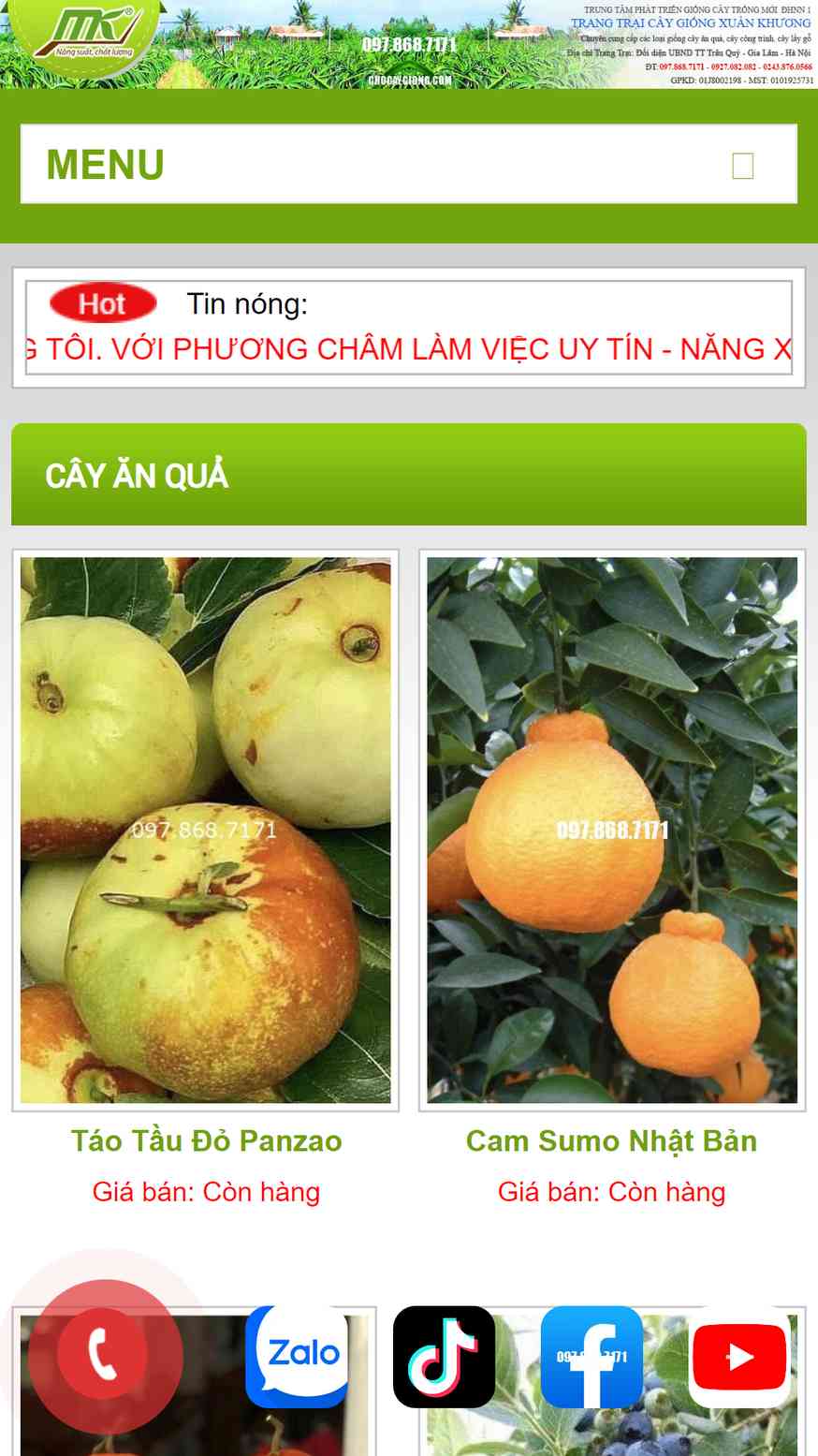The width and height of the screenshot is (818, 1456).
Task: Tap the Cam Sumo Nhật Bản title link
Action: (x=612, y=1140)
